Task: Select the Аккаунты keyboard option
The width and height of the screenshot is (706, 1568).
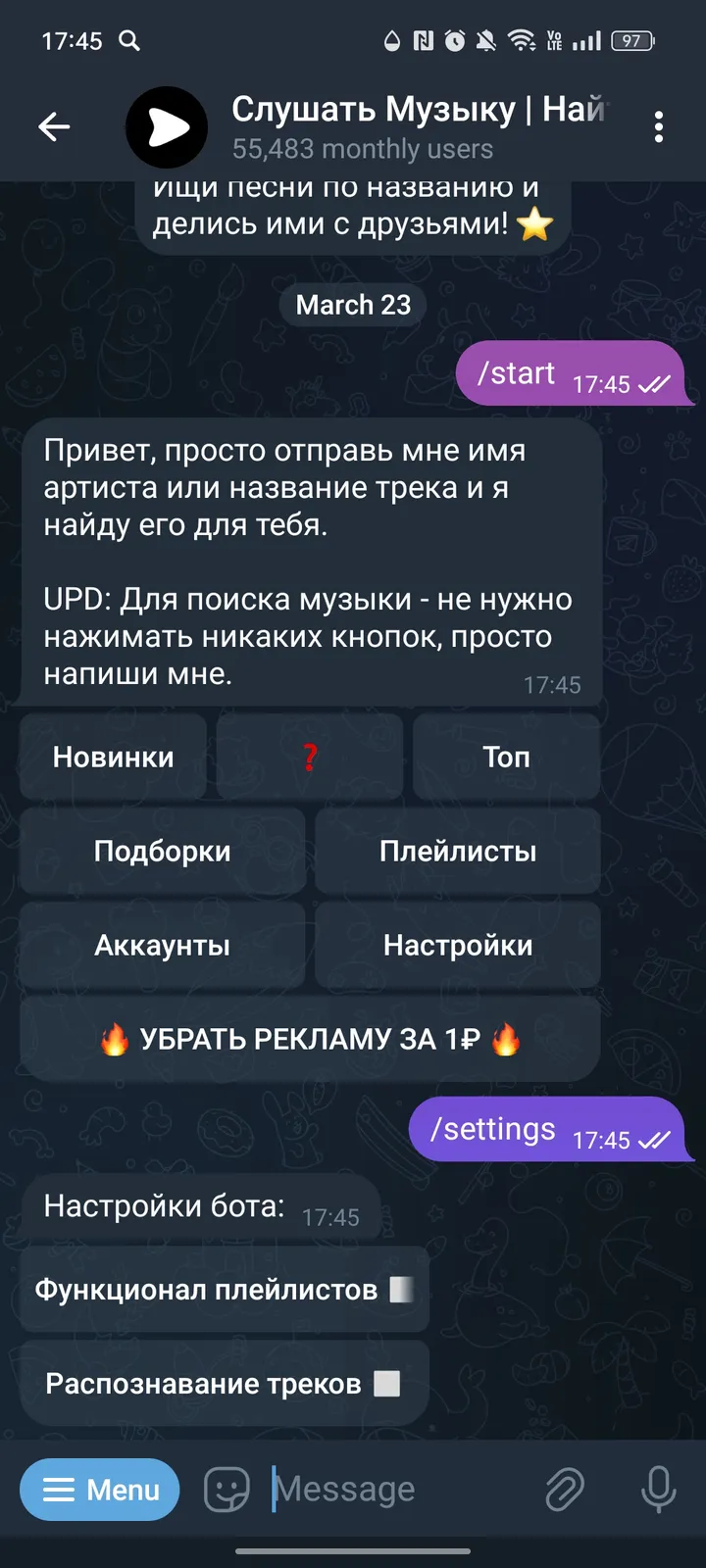Action: [x=162, y=945]
